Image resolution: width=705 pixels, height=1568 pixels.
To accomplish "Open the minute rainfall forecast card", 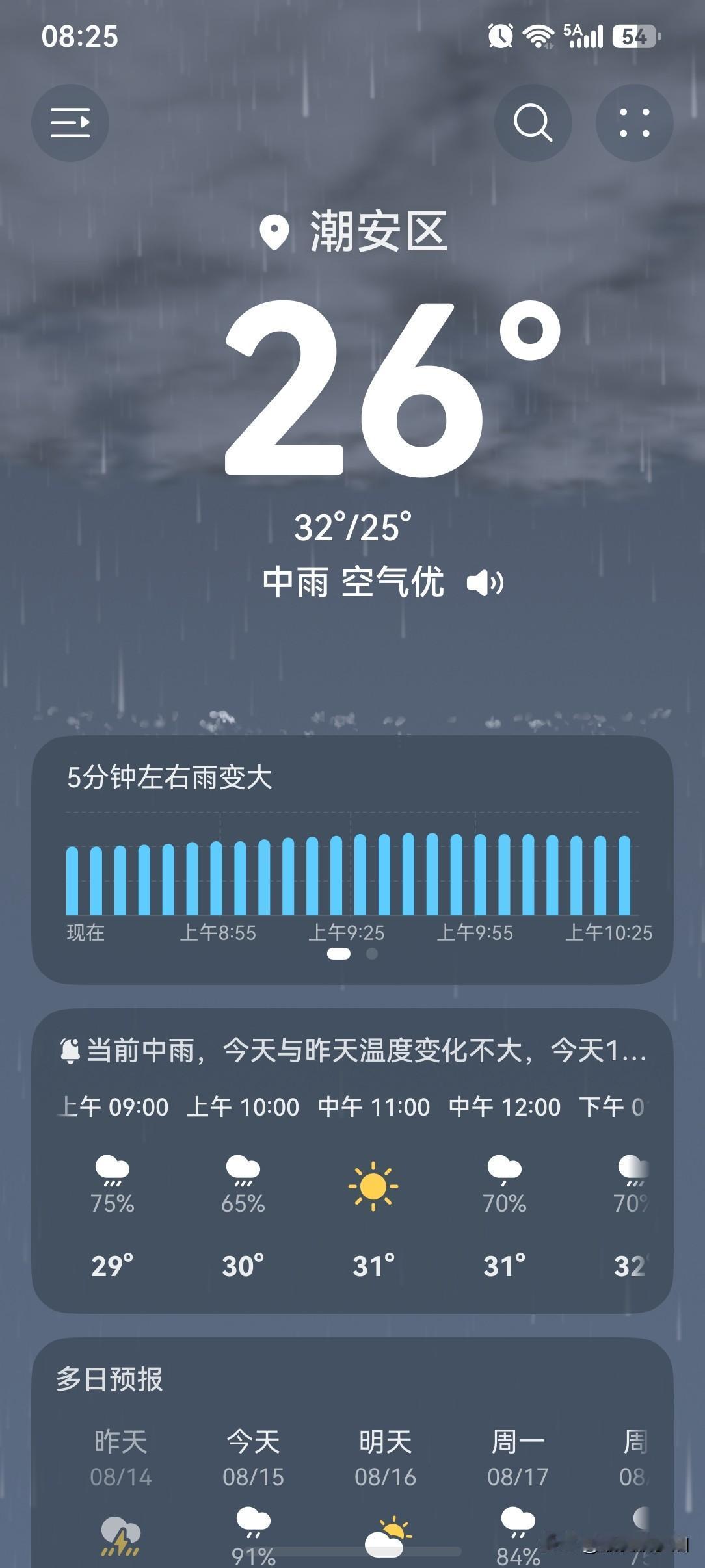I will pos(352,859).
